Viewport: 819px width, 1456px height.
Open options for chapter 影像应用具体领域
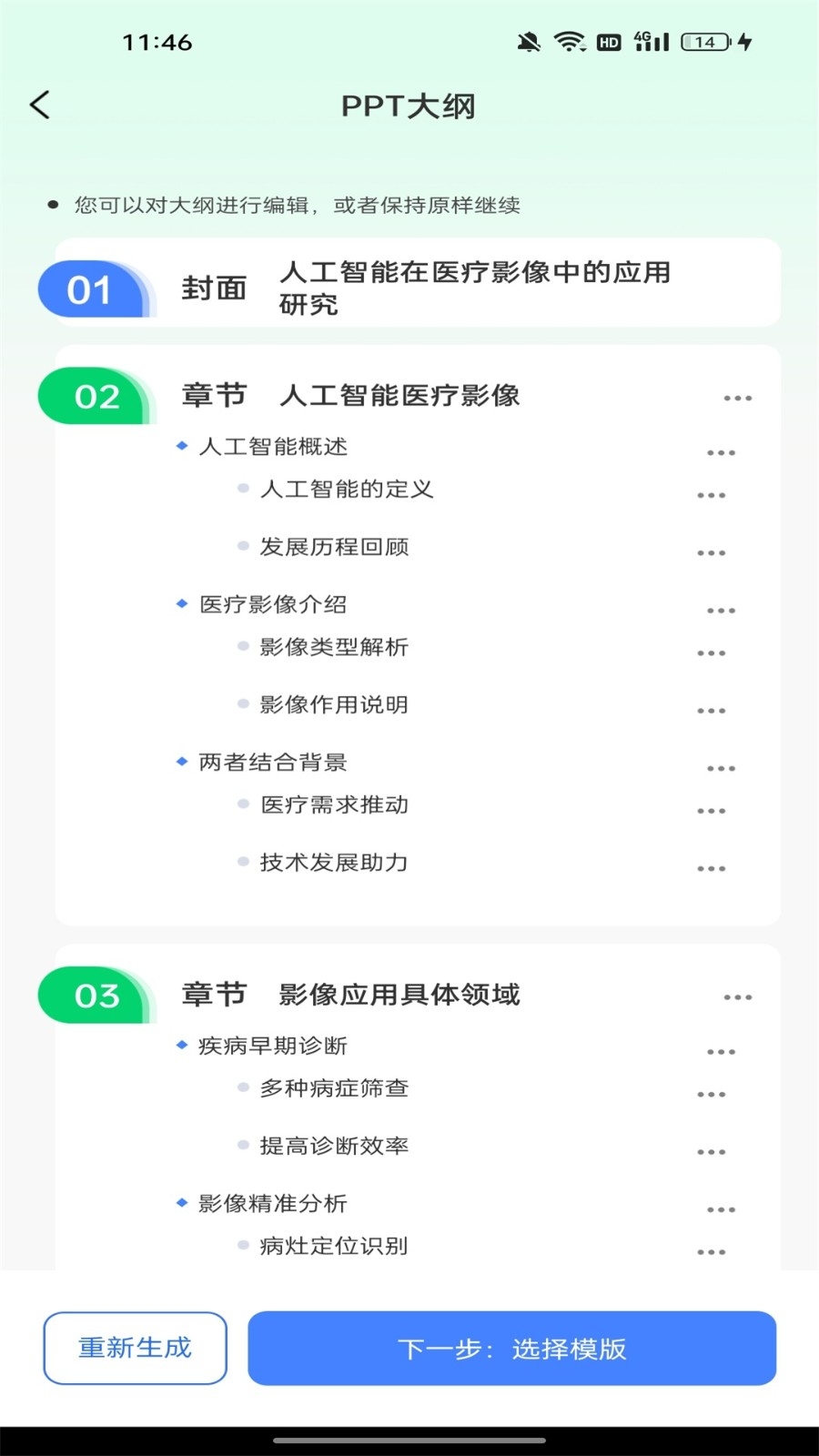[738, 997]
